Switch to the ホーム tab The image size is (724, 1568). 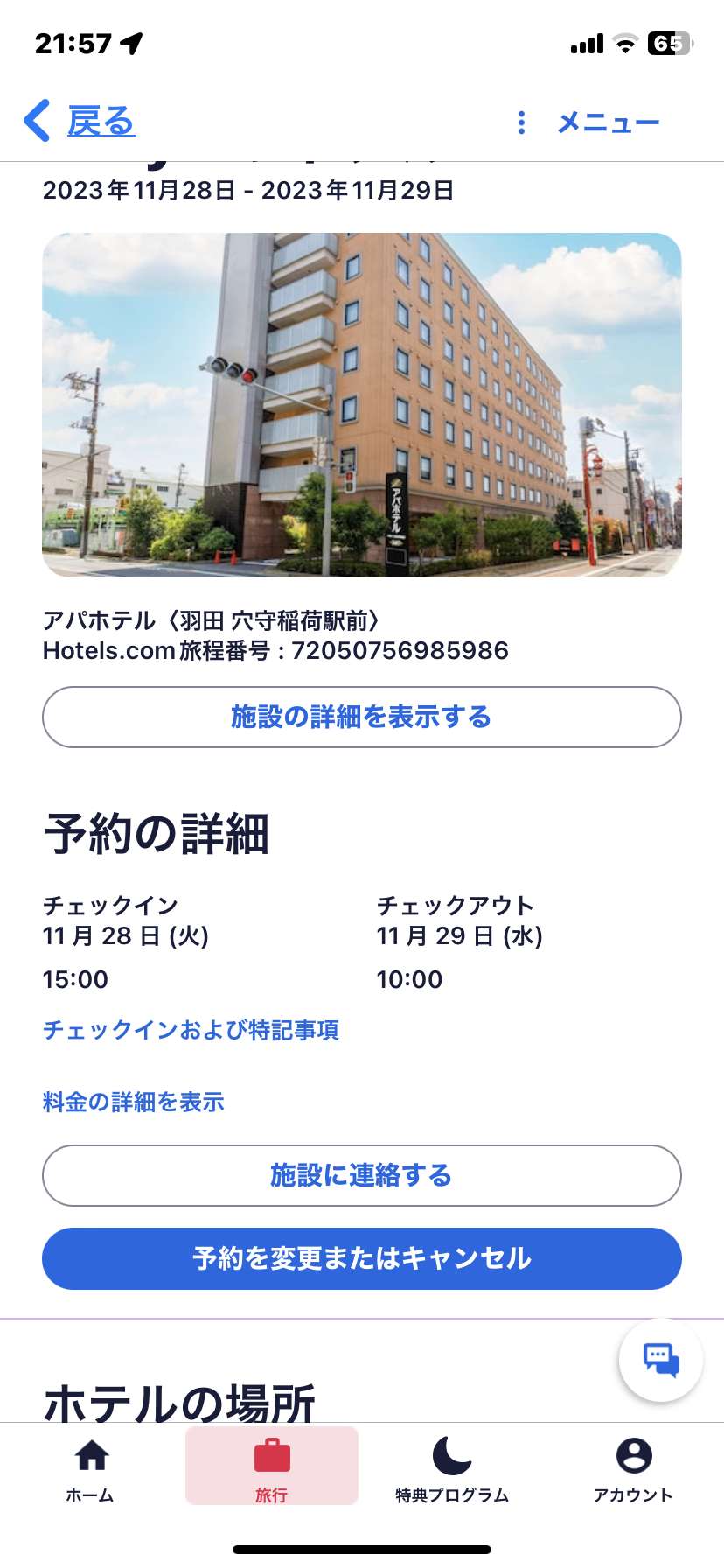click(x=91, y=1469)
